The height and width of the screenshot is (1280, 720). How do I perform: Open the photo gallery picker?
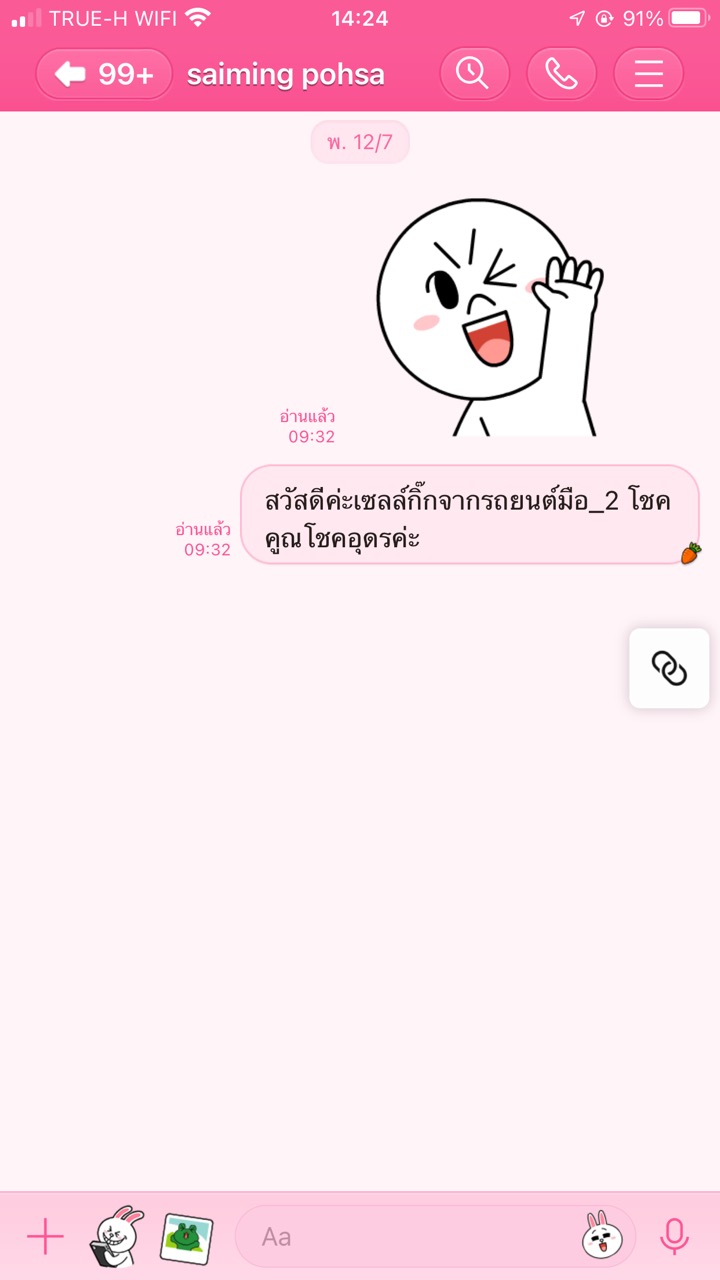tap(187, 1238)
